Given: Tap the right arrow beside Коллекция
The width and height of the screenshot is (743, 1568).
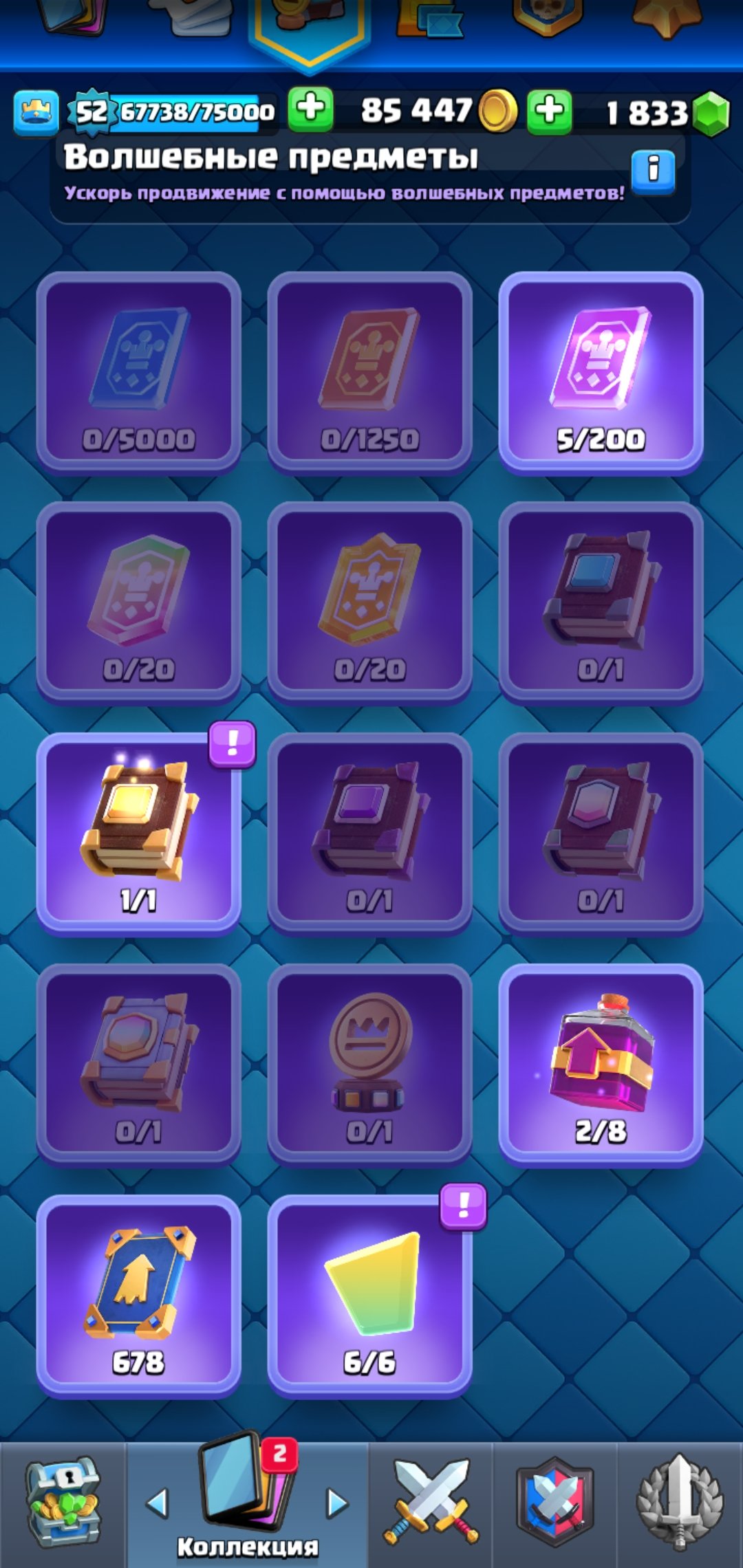Looking at the screenshot, I should tap(336, 1503).
